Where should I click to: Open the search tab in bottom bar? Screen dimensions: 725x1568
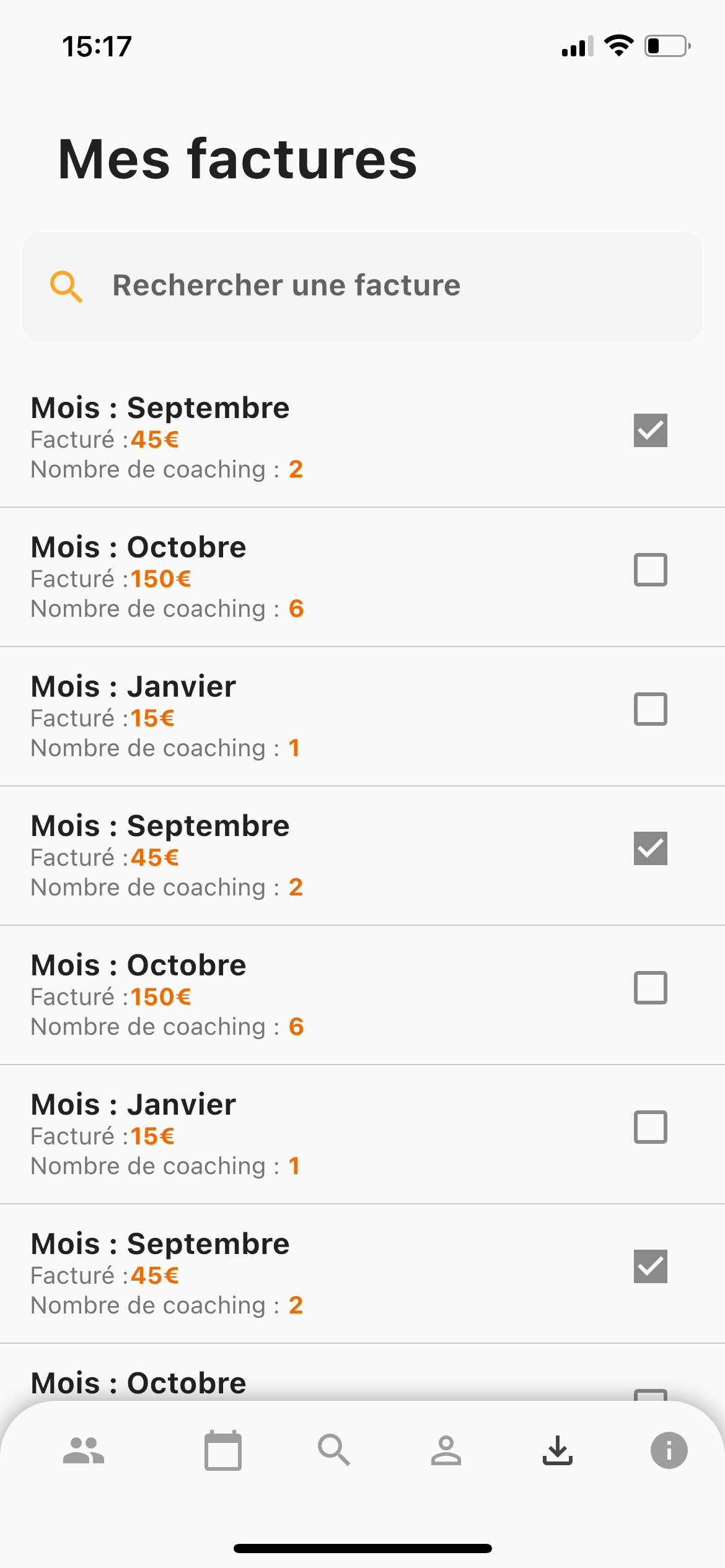pyautogui.click(x=334, y=1450)
